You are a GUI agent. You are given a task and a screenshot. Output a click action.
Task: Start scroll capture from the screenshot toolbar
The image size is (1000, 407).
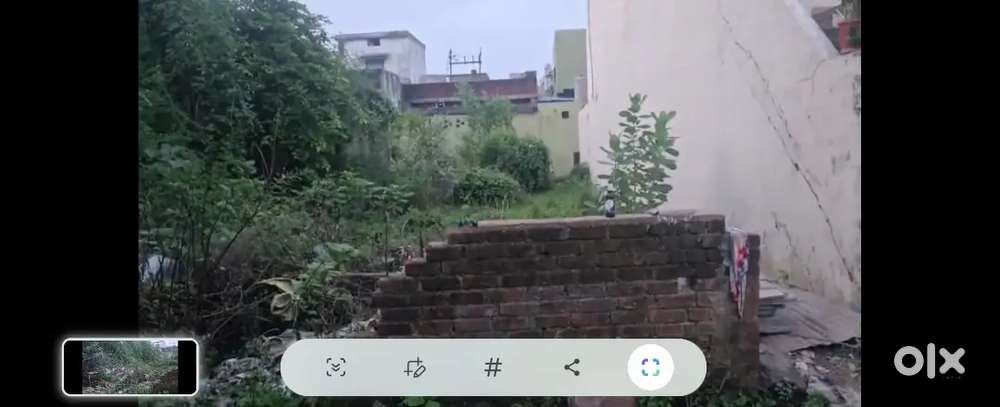click(335, 367)
